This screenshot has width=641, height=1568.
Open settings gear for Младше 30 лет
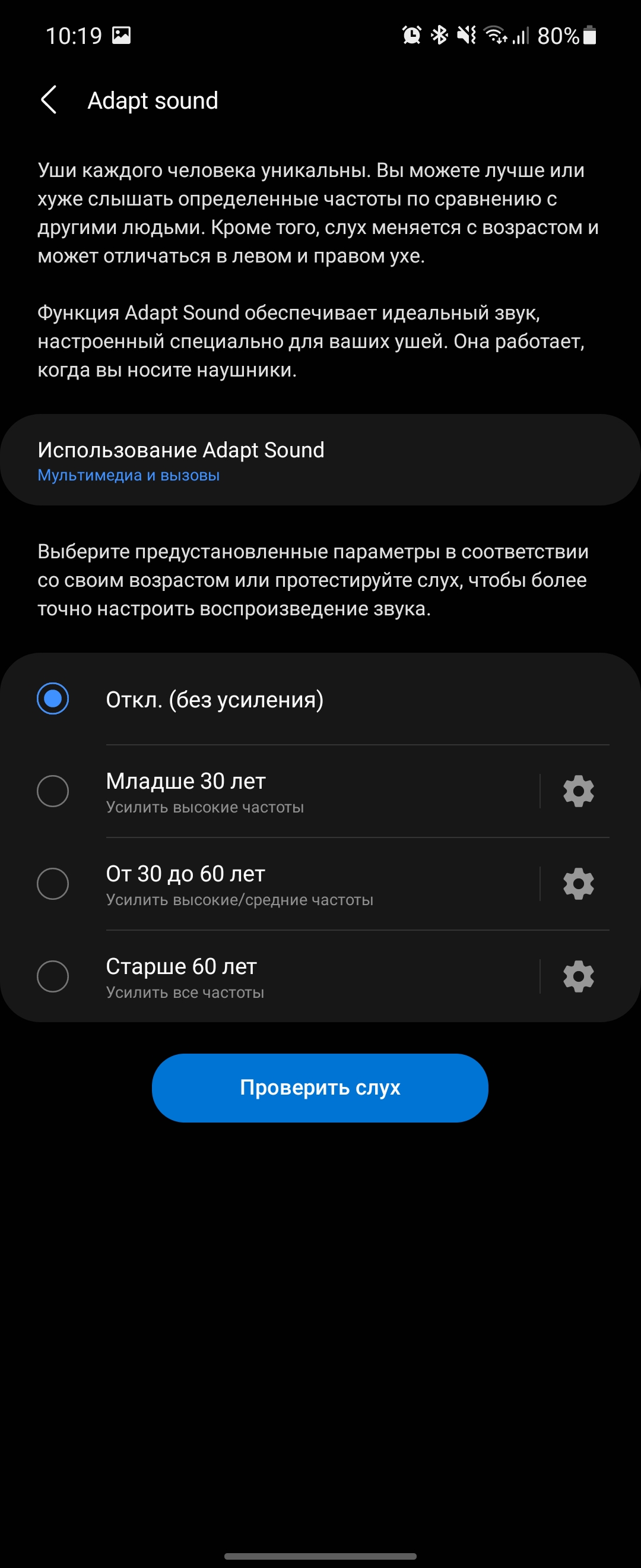pos(577,791)
